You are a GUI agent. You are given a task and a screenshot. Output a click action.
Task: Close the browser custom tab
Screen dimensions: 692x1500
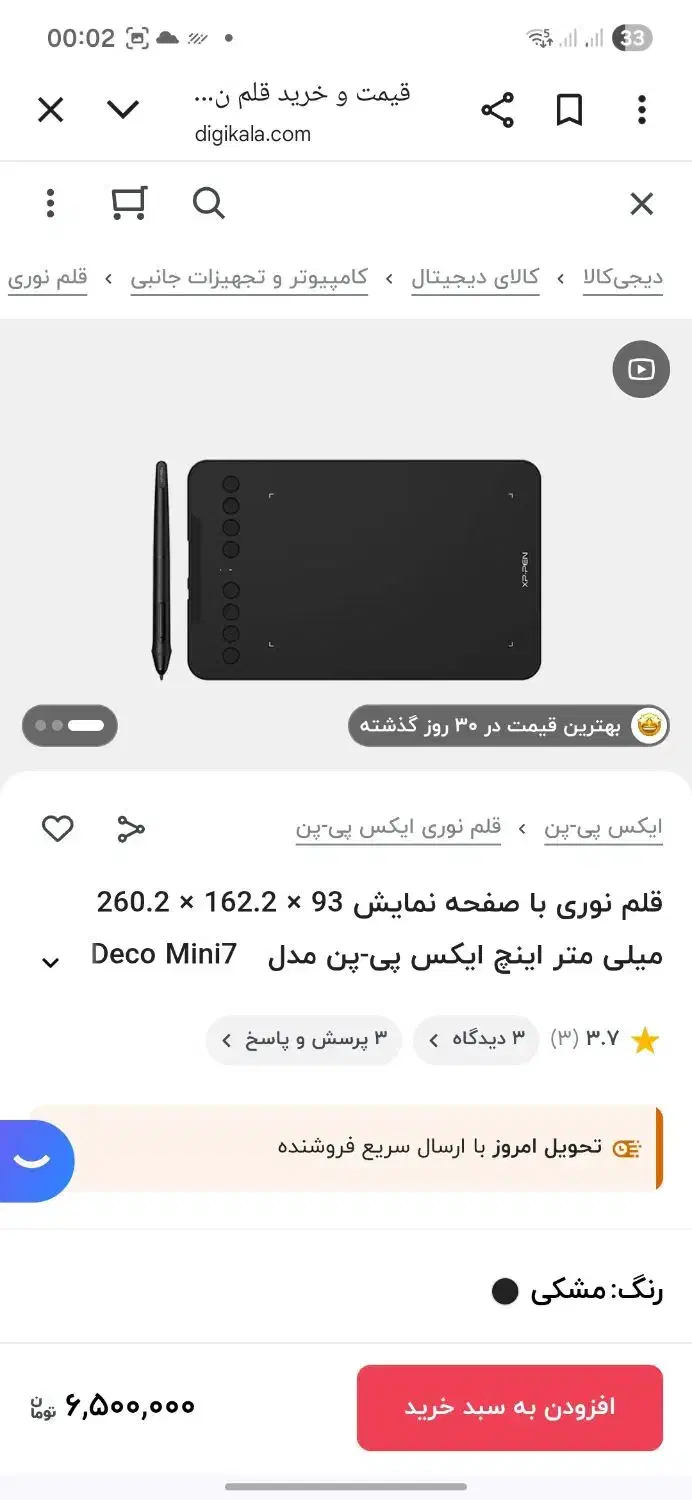tap(50, 110)
